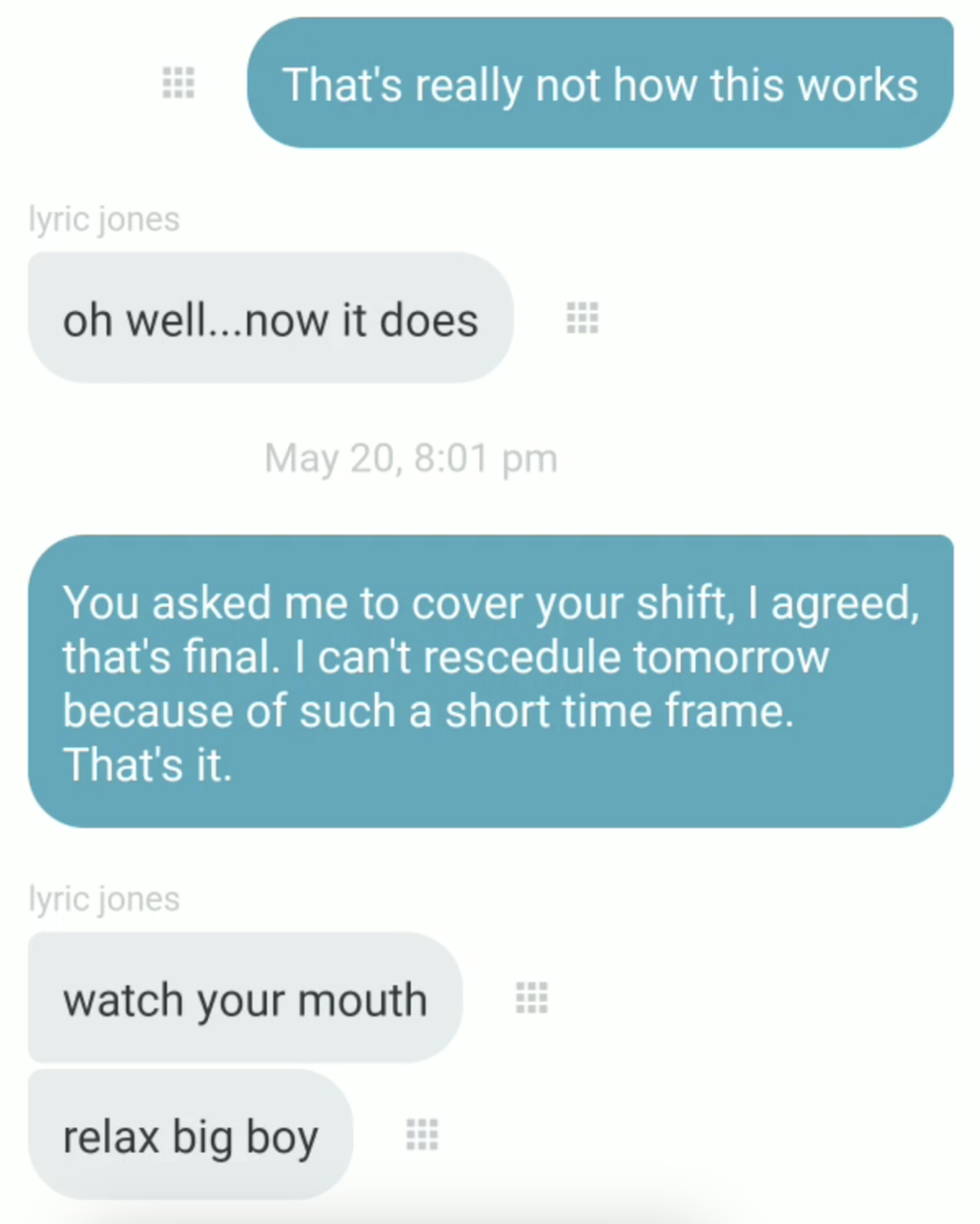Tap grid icon next to "oh well...now it does"
This screenshot has width=980, height=1224.
[x=582, y=317]
